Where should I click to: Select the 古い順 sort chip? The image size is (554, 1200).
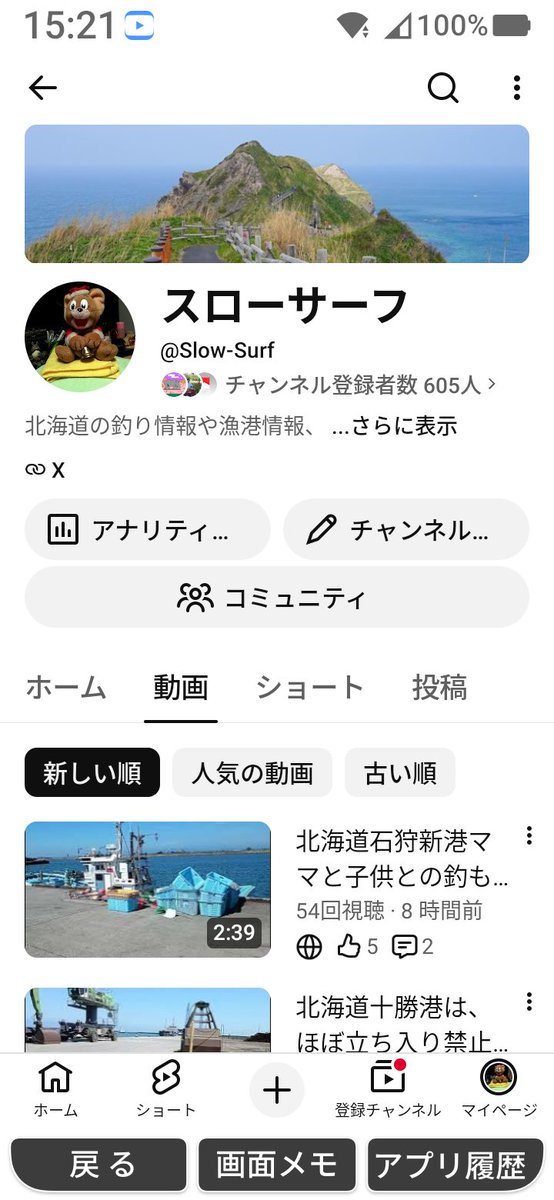click(x=400, y=772)
